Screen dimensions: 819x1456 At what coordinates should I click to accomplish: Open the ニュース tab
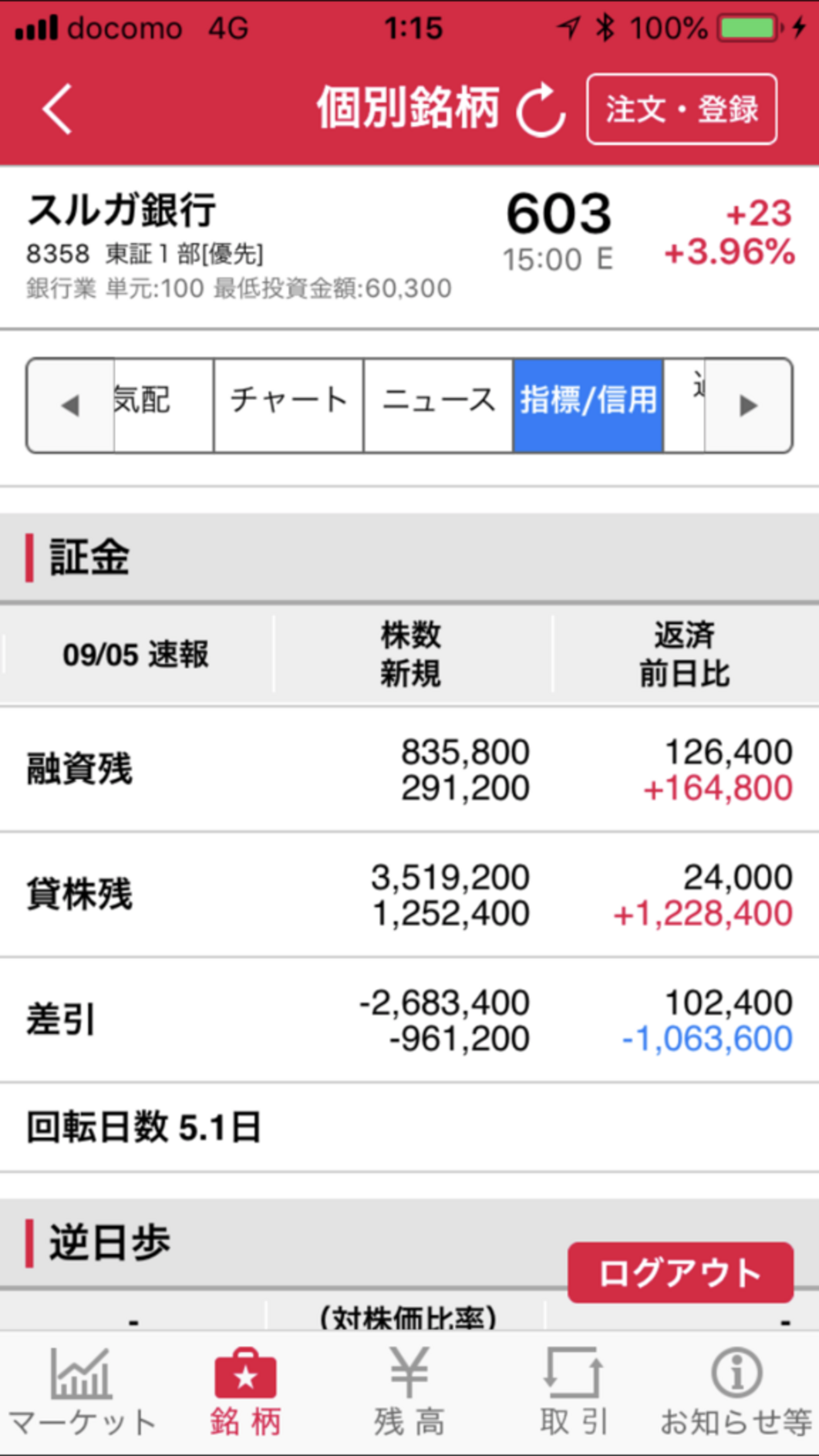coord(437,403)
